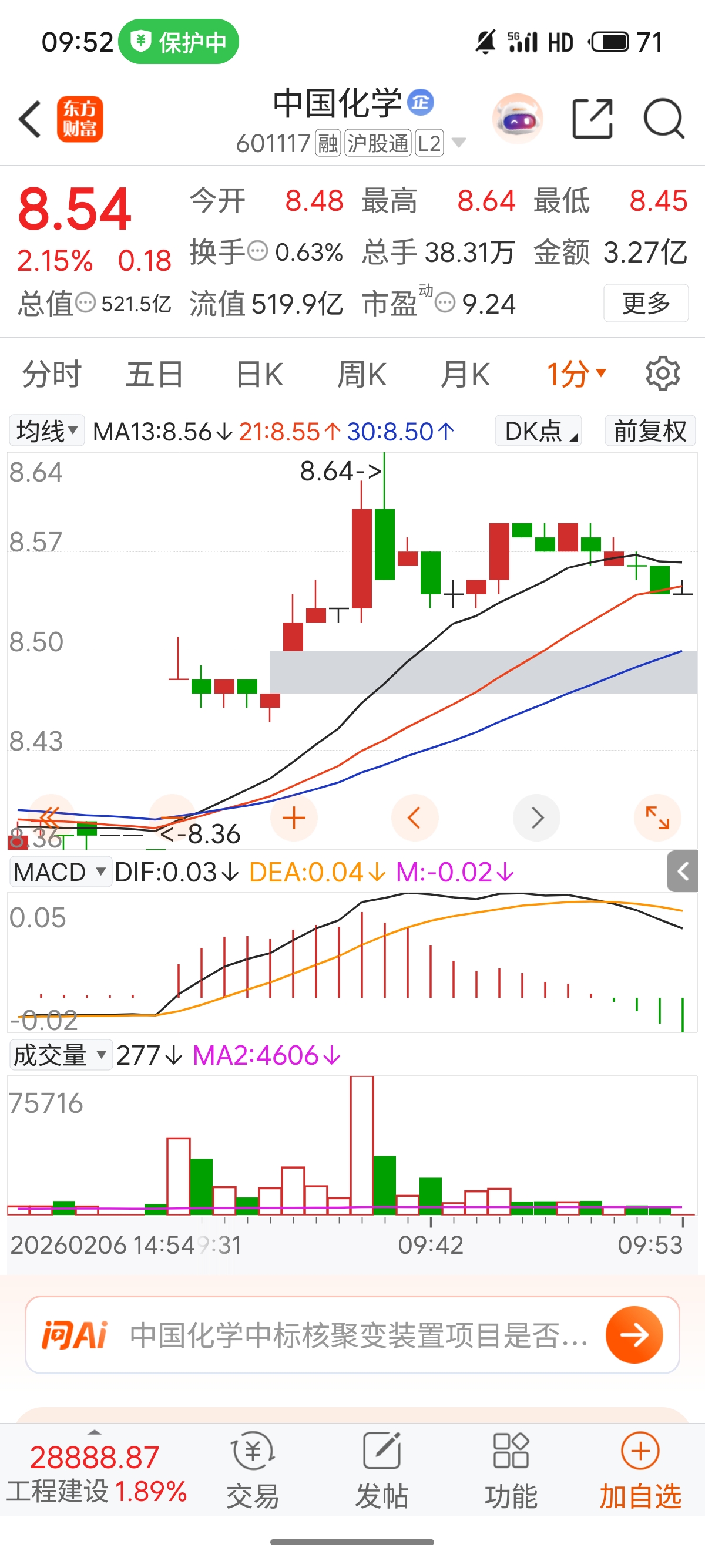Change the 前复权 adjustment option
Image resolution: width=705 pixels, height=1568 pixels.
coord(650,431)
